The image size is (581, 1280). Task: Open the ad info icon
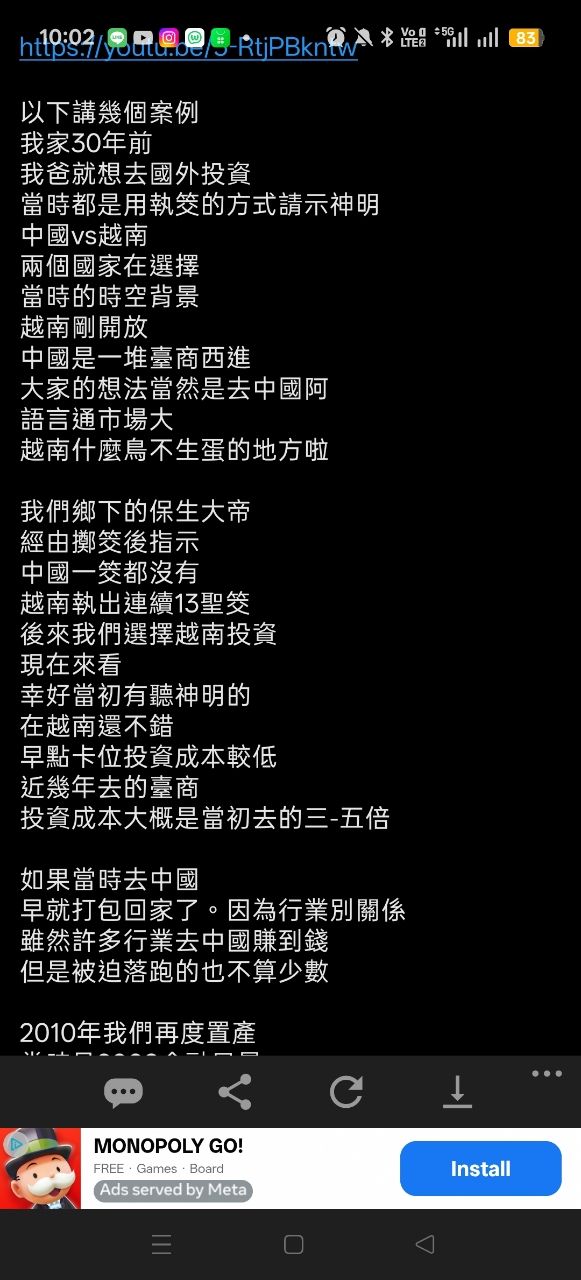(x=13, y=1142)
